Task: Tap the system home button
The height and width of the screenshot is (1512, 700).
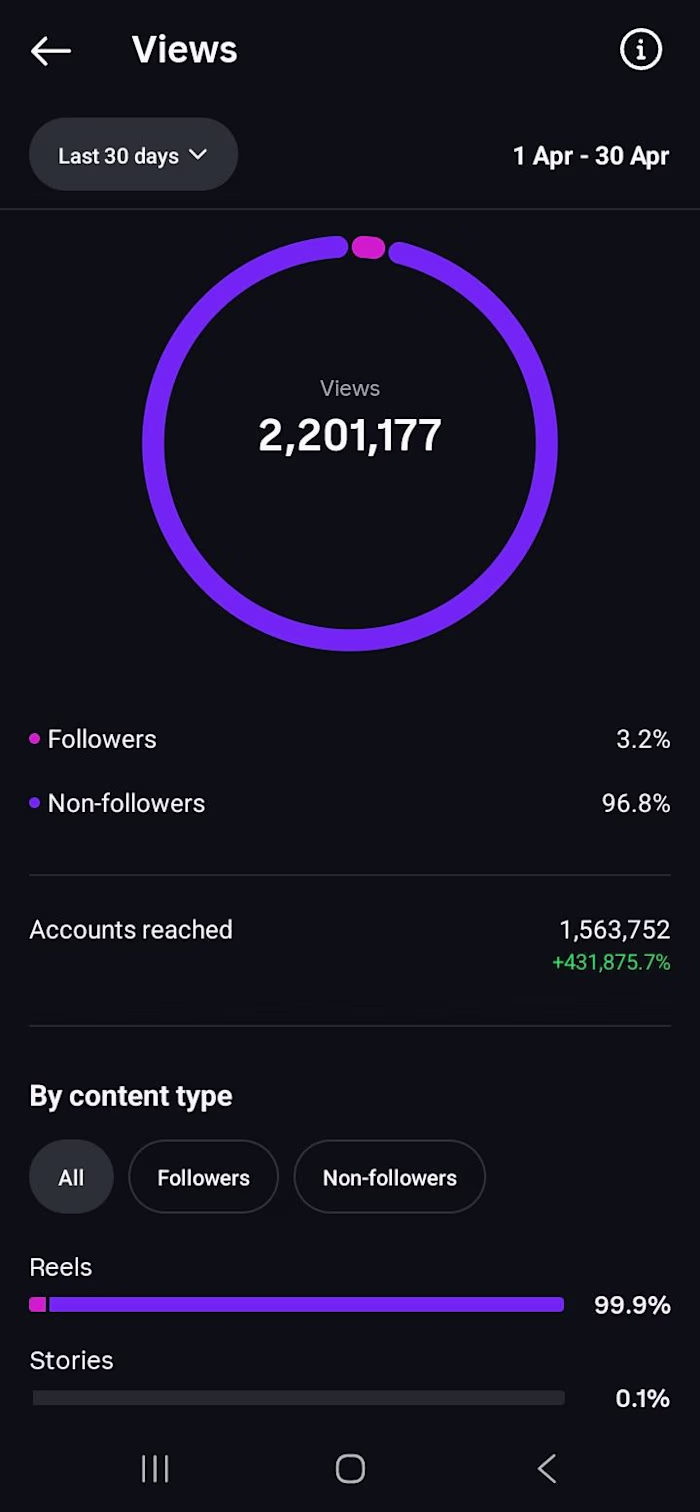Action: [x=350, y=1468]
